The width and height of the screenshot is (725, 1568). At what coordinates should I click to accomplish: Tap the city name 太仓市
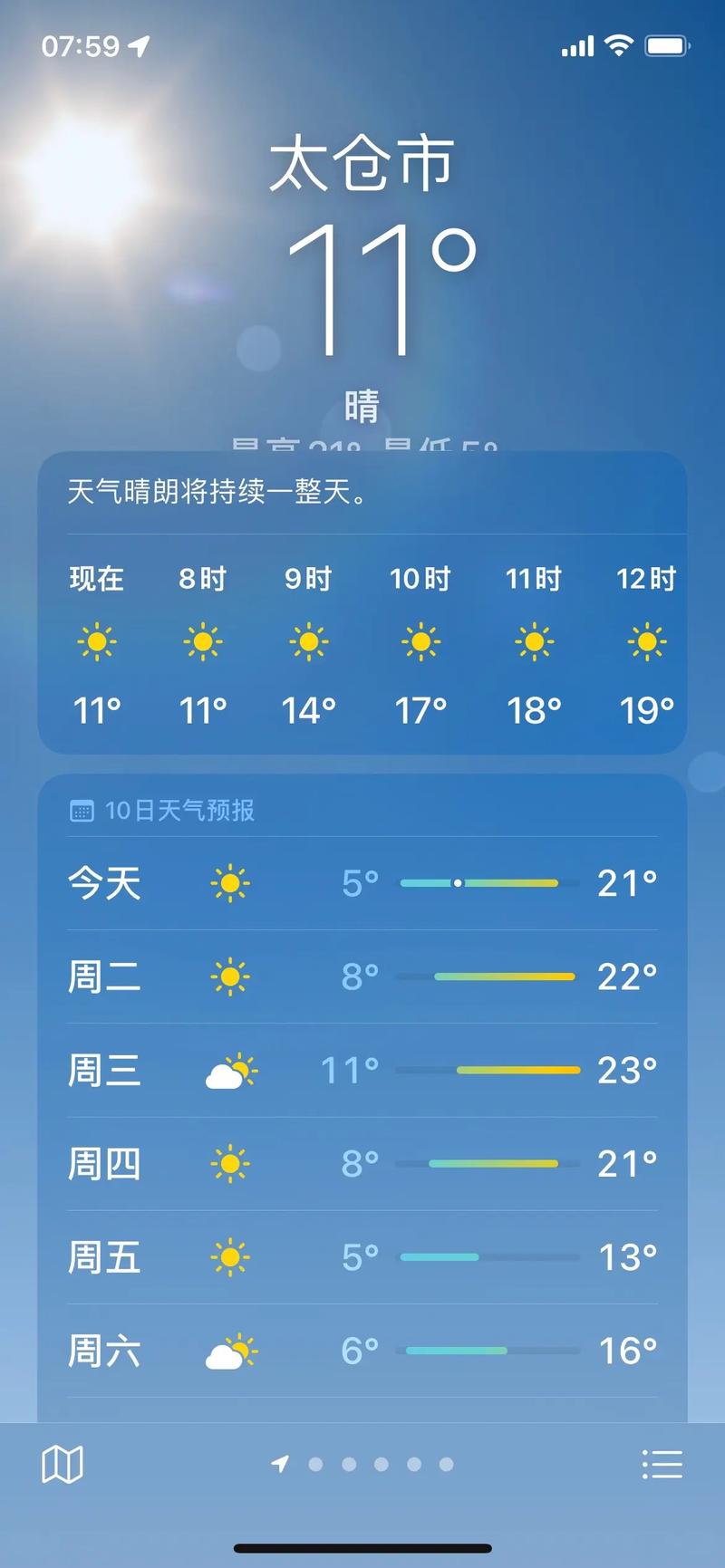click(x=362, y=163)
